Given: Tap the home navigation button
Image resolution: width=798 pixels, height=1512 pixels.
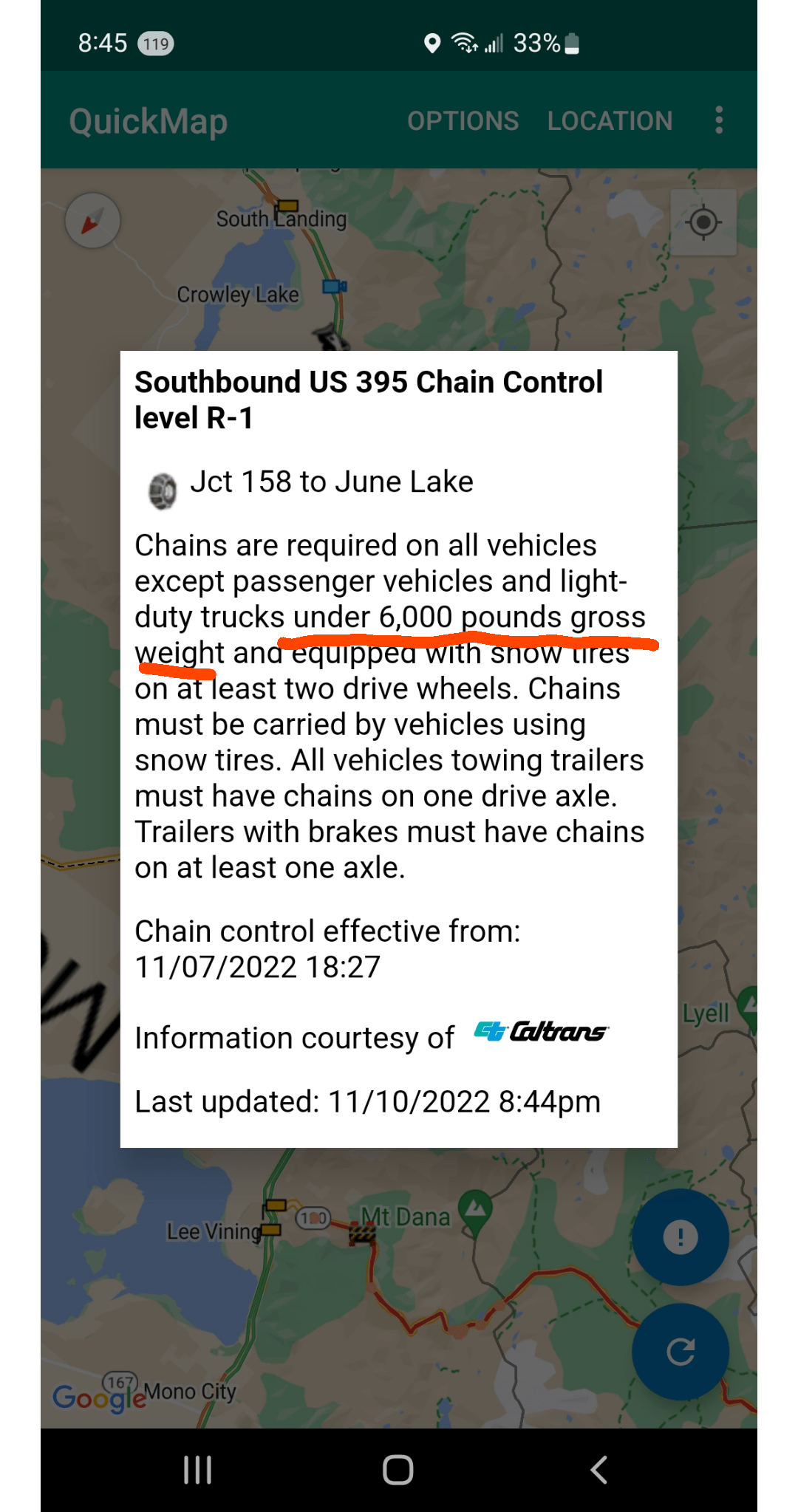Looking at the screenshot, I should pyautogui.click(x=398, y=1470).
